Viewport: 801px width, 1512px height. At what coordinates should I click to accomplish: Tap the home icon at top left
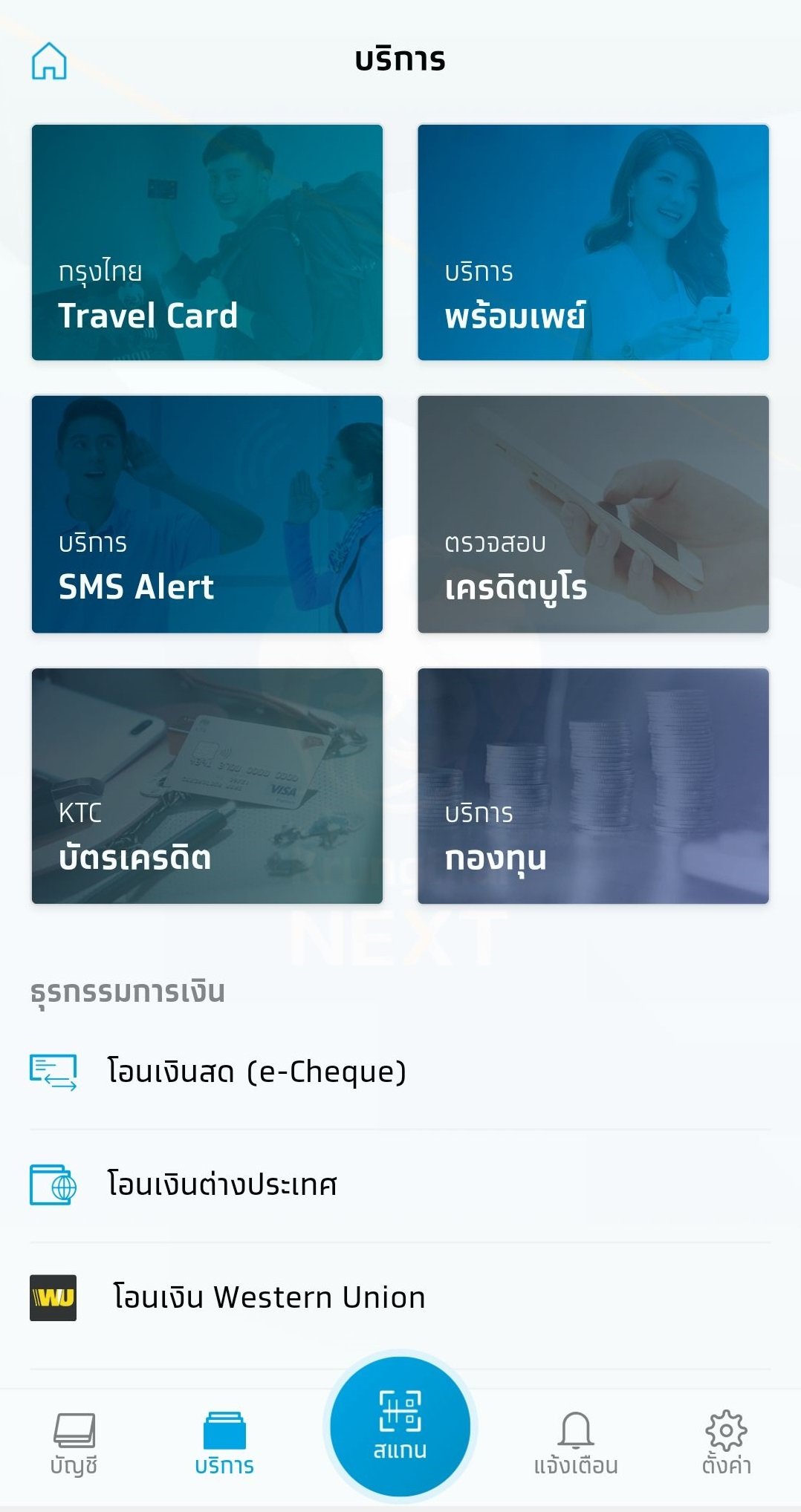click(49, 61)
